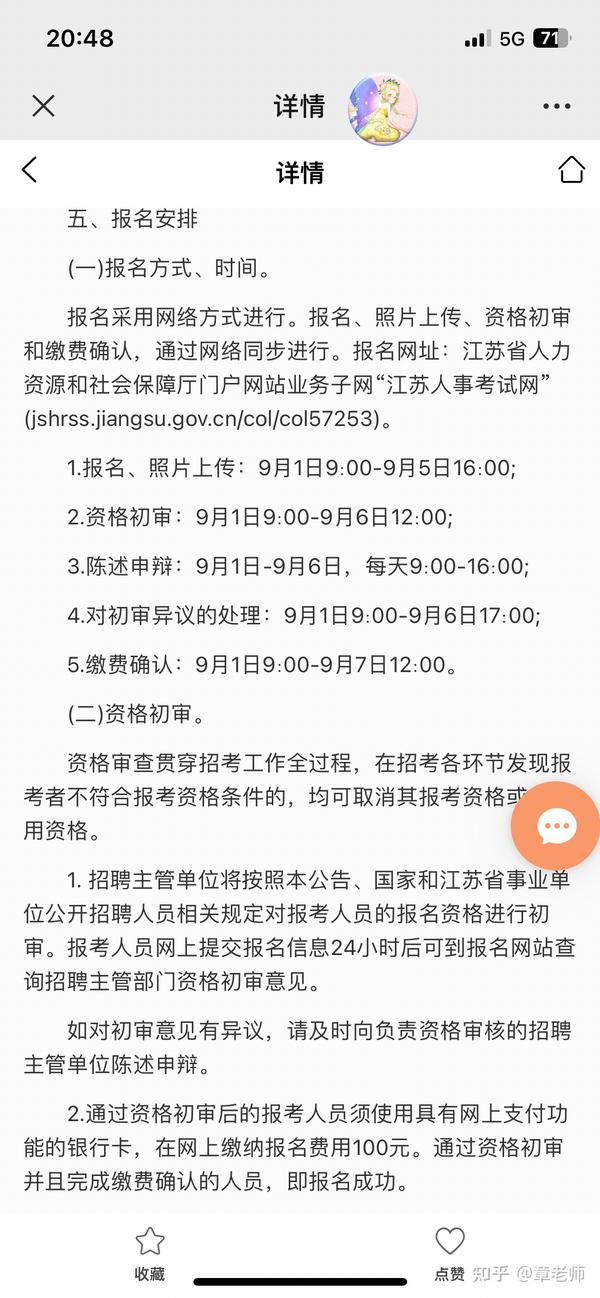Return to the home page via house icon
The width and height of the screenshot is (600, 1298).
[x=571, y=169]
